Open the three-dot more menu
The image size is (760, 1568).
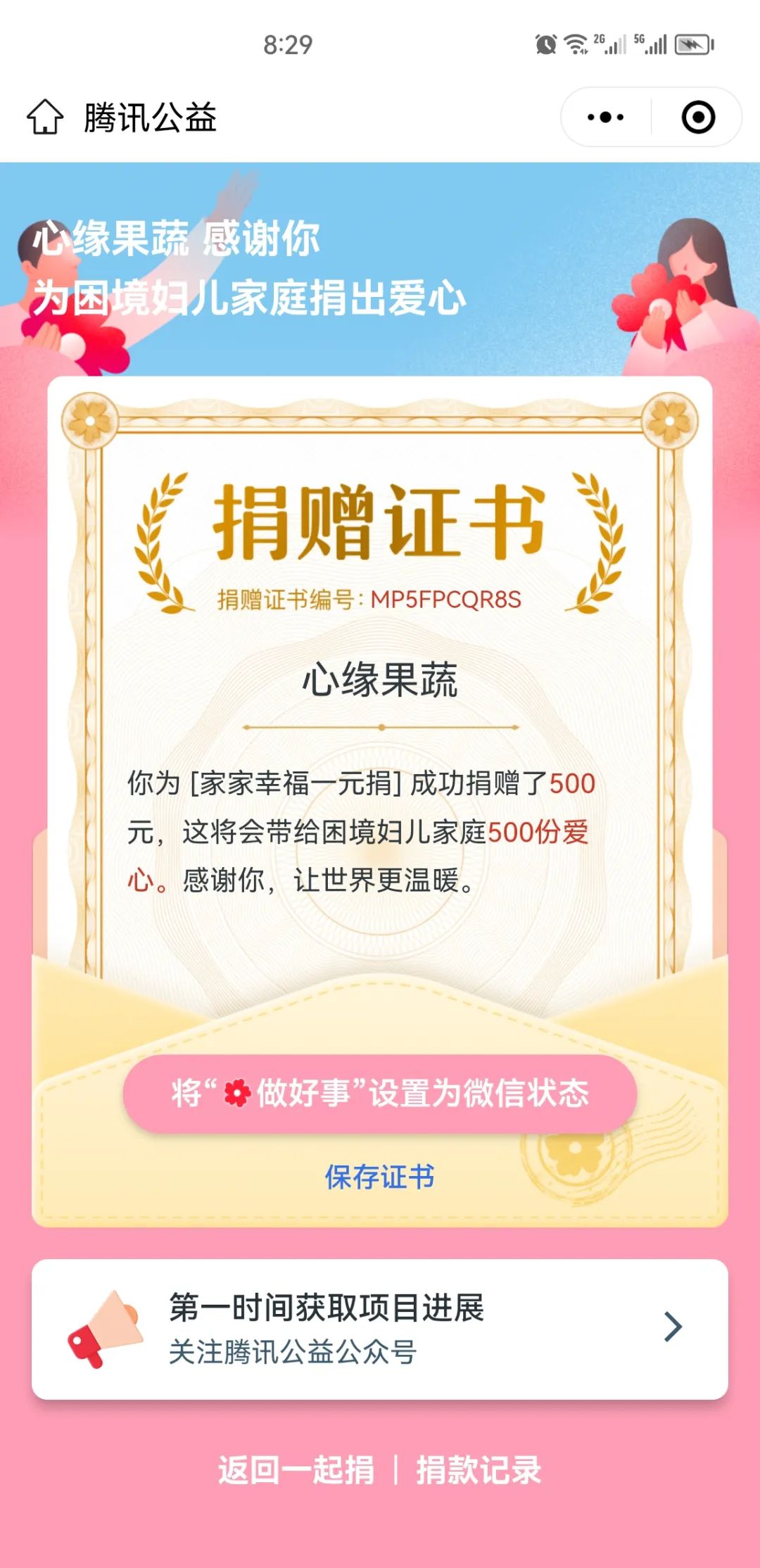tap(605, 117)
